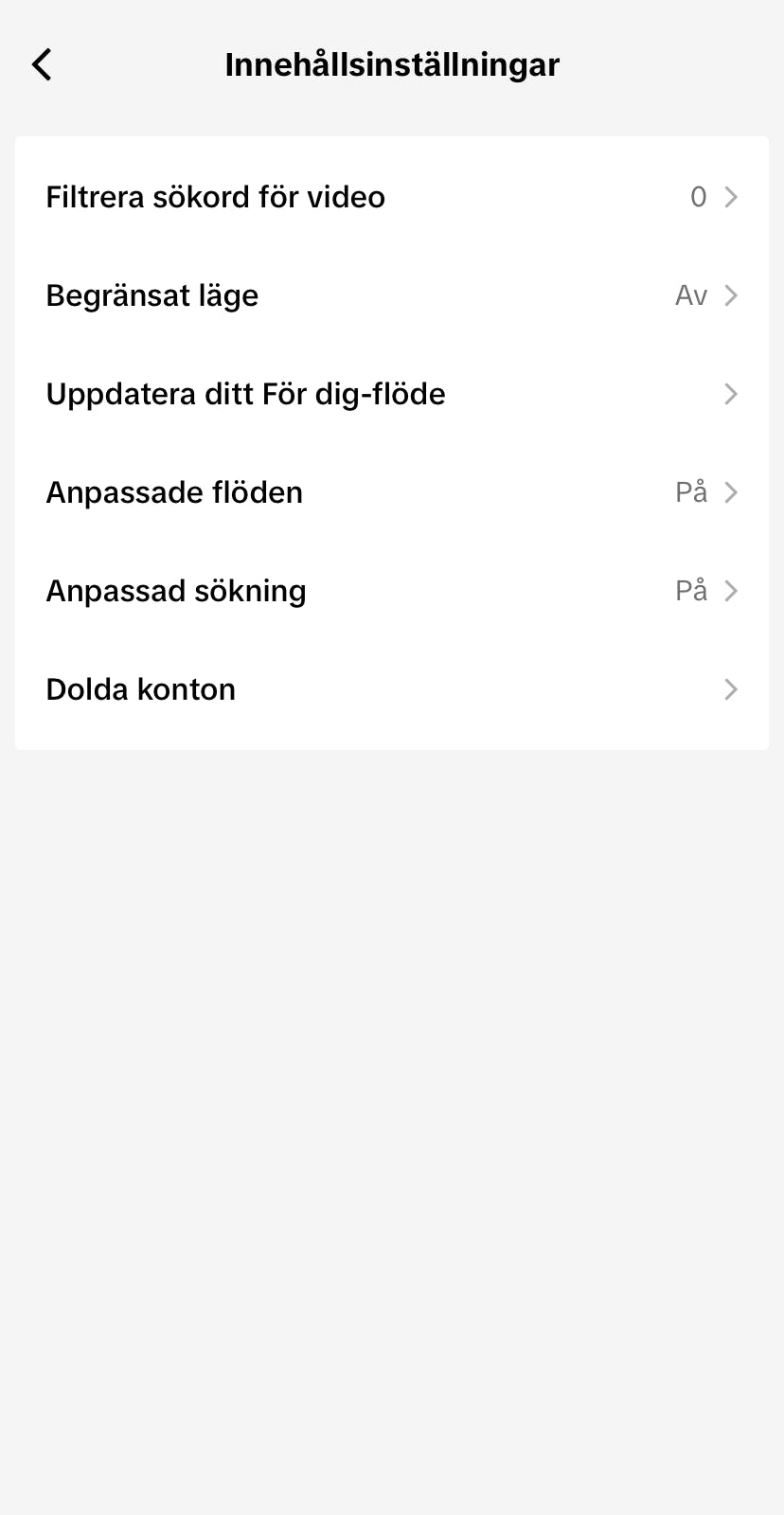784x1515 pixels.
Task: Expand Dolda konton to view hidden accounts
Action: point(379,689)
